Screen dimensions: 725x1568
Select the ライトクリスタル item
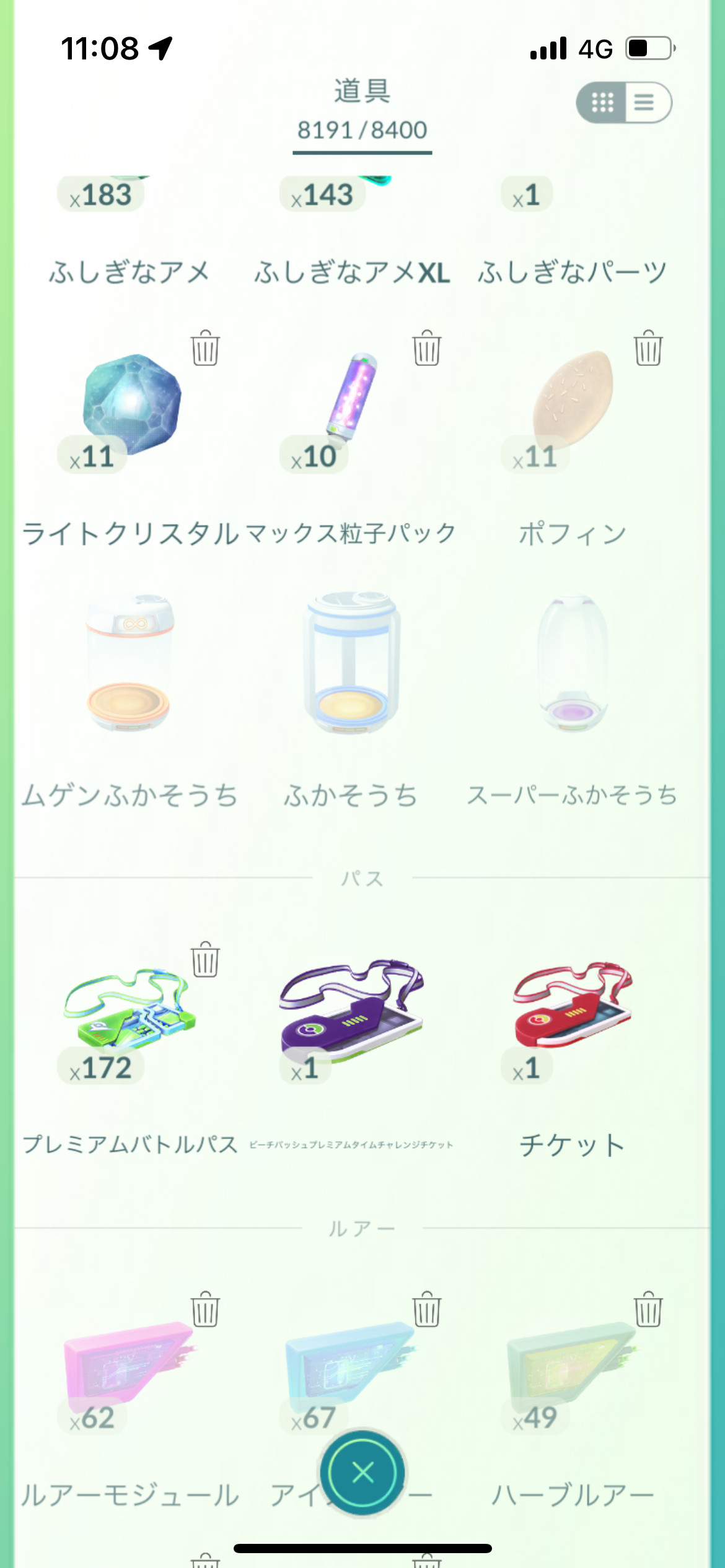[131, 404]
